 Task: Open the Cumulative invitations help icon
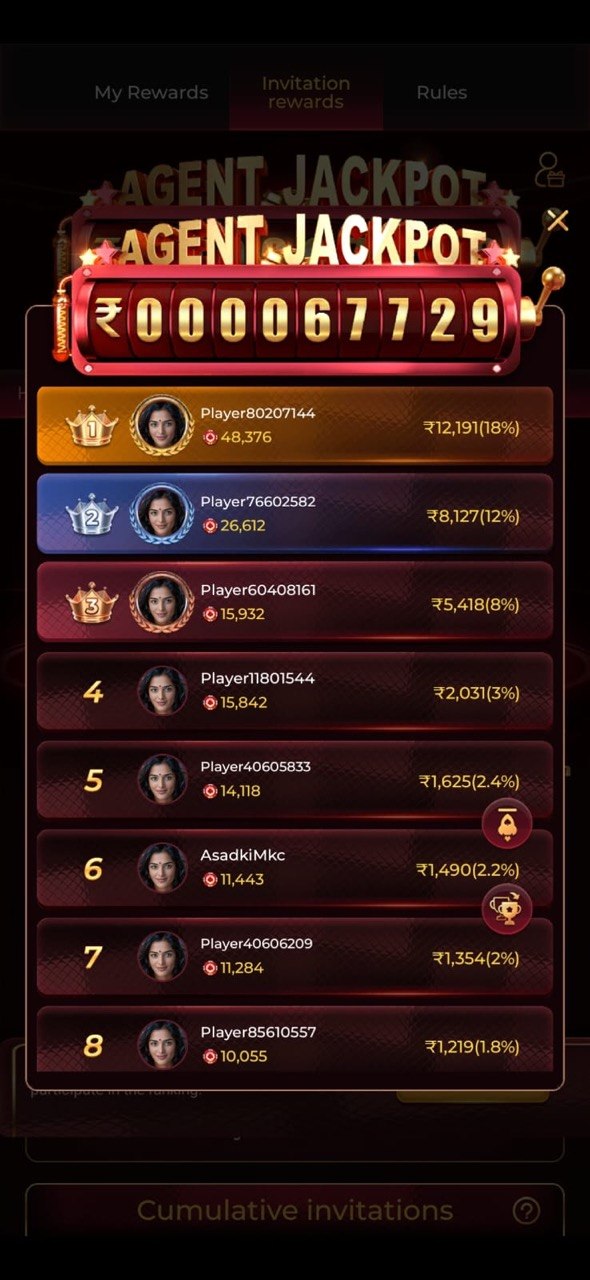tap(526, 1211)
